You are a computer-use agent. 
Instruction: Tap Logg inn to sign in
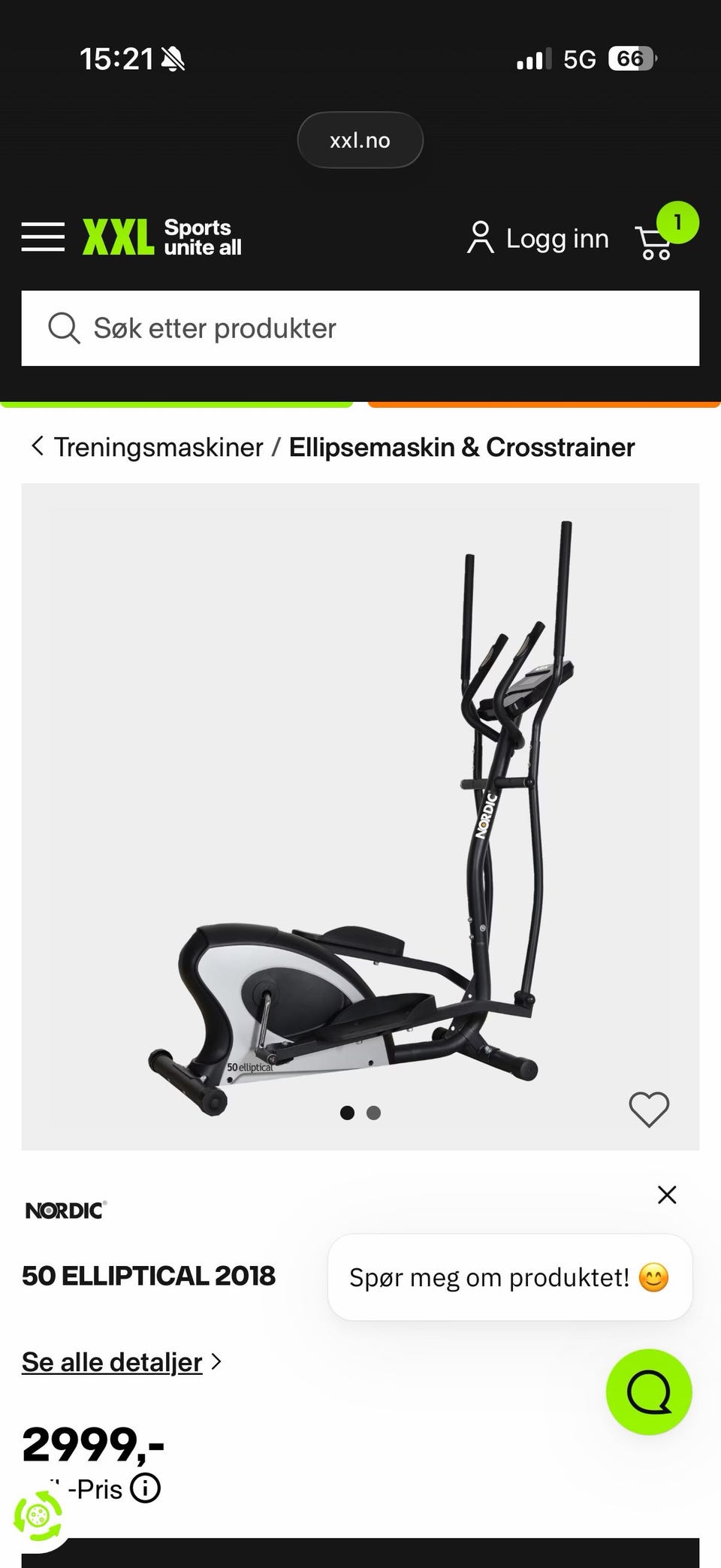coord(538,238)
